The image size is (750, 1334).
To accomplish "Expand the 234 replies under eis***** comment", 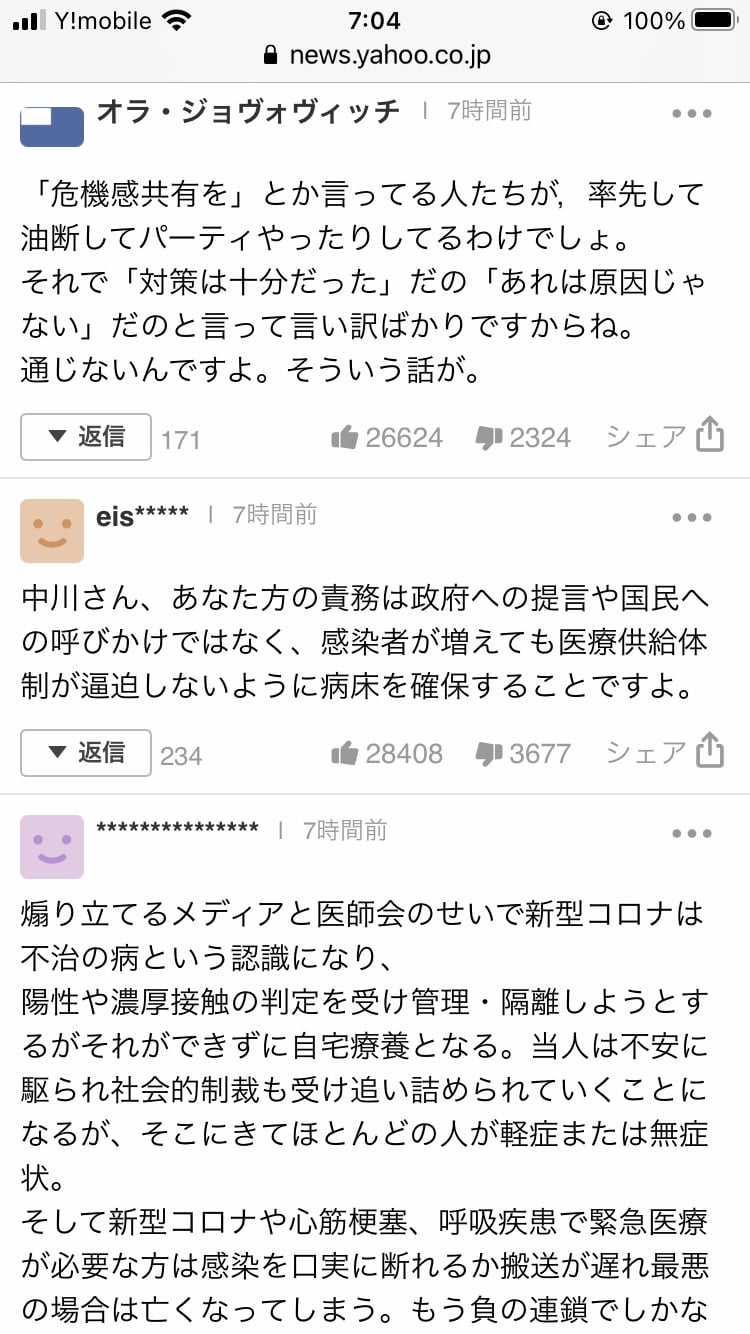I will [86, 753].
